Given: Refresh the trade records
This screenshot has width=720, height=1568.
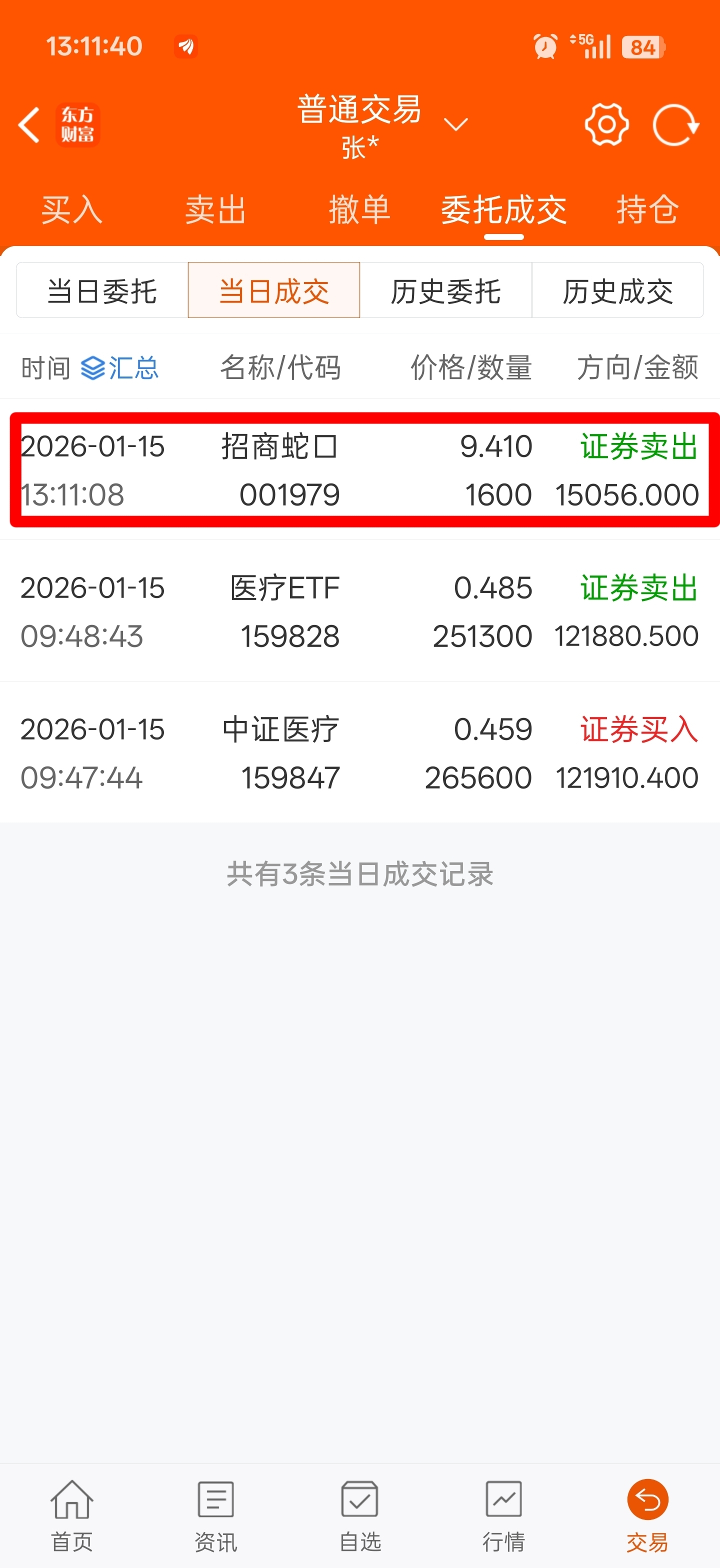Looking at the screenshot, I should tap(675, 125).
